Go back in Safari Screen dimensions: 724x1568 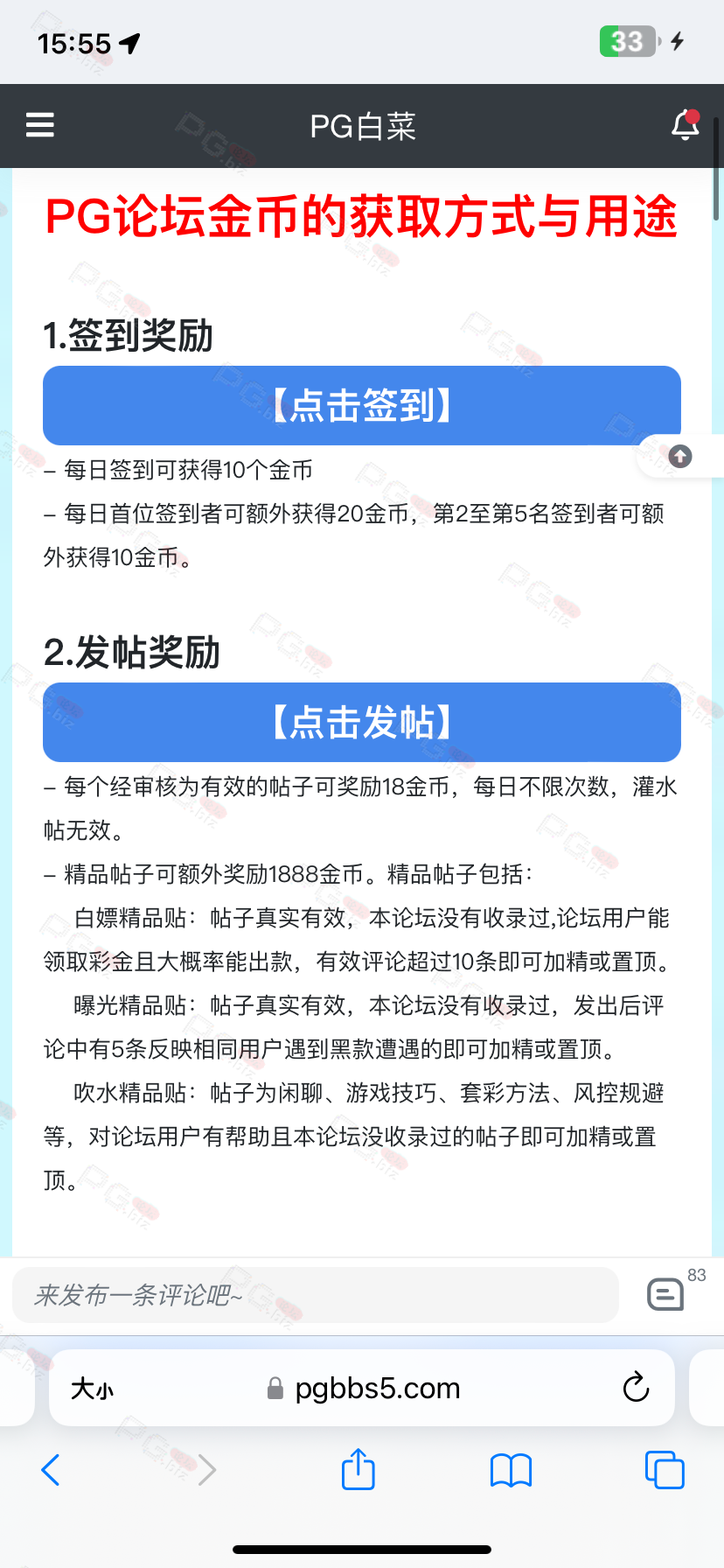[51, 1470]
